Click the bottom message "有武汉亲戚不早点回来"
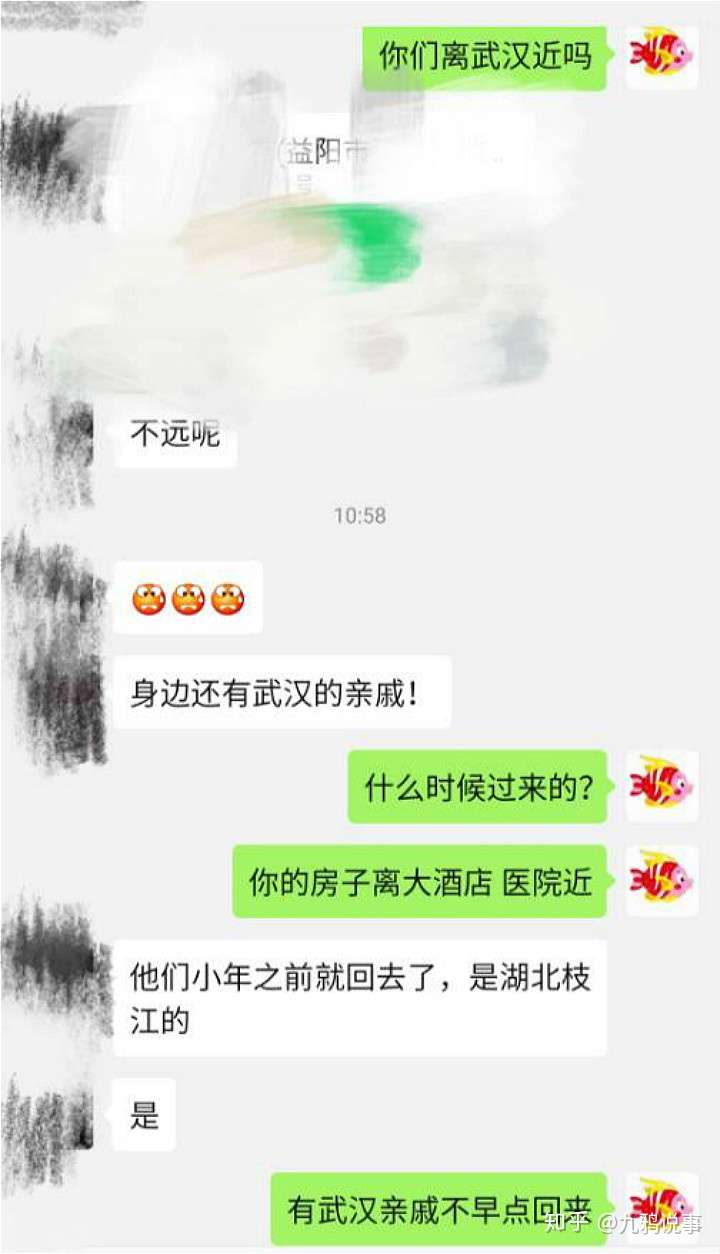720x1254 pixels. pos(438,1207)
